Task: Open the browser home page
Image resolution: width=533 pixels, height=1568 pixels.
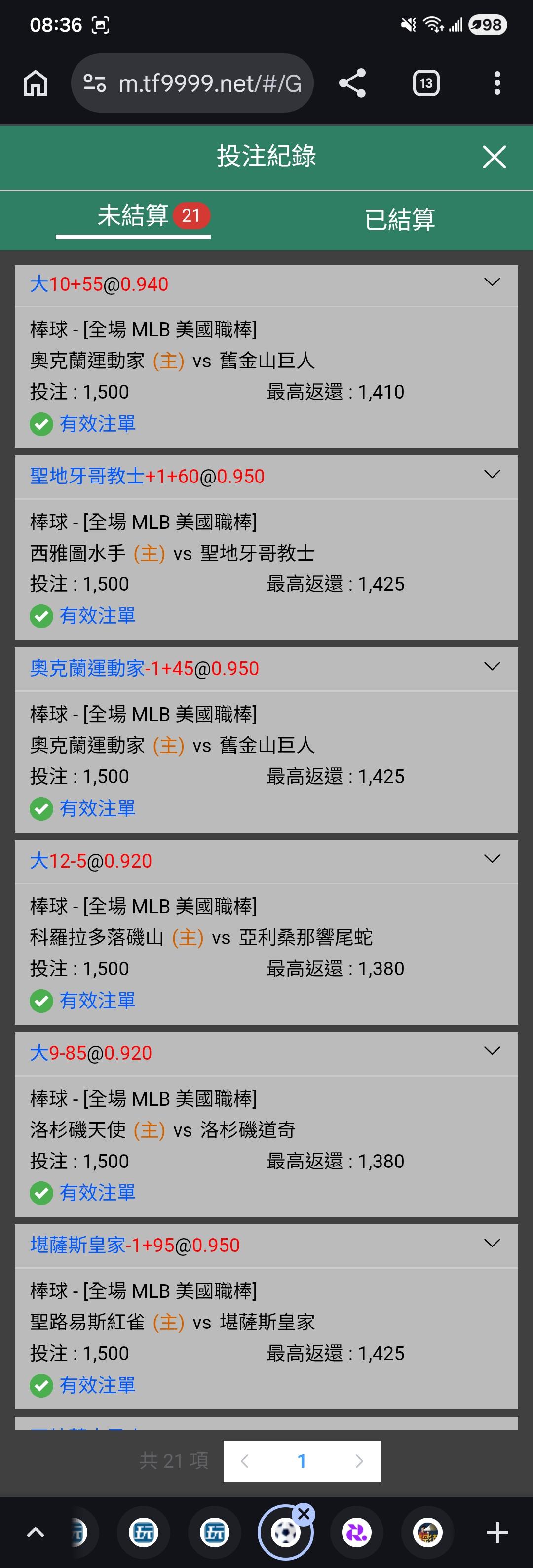Action: 36,83
